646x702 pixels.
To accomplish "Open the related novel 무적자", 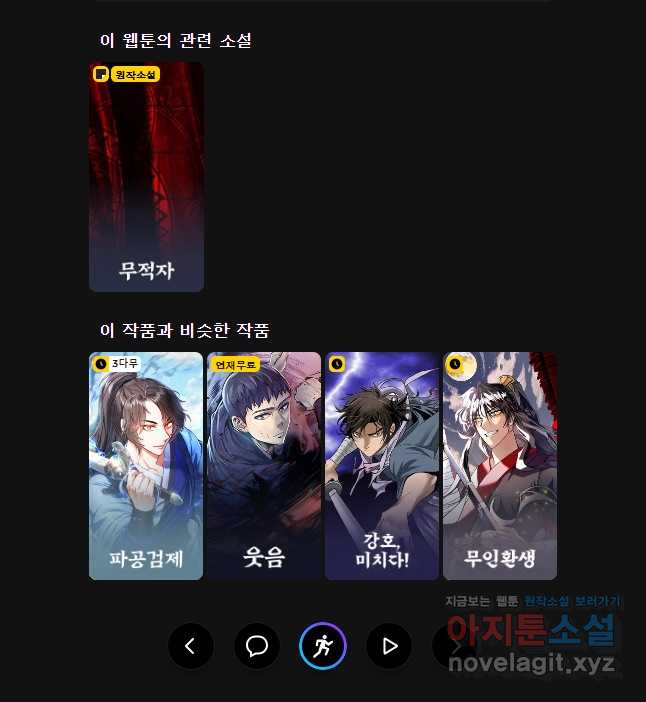I will [146, 177].
